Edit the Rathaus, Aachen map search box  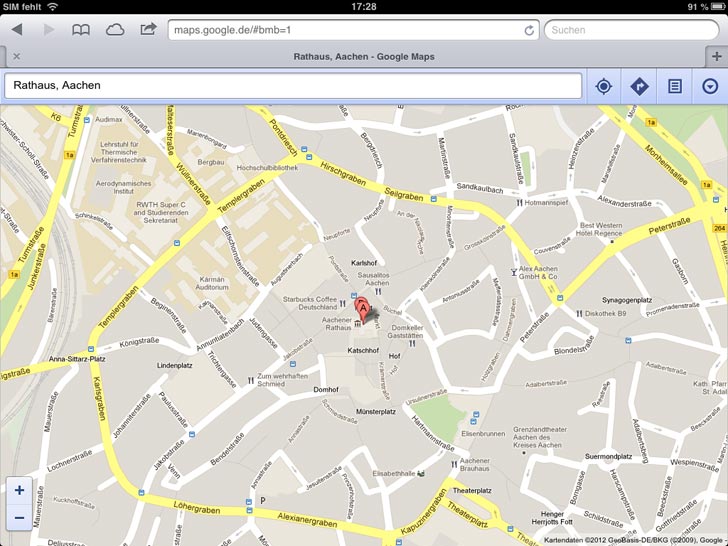tap(293, 86)
